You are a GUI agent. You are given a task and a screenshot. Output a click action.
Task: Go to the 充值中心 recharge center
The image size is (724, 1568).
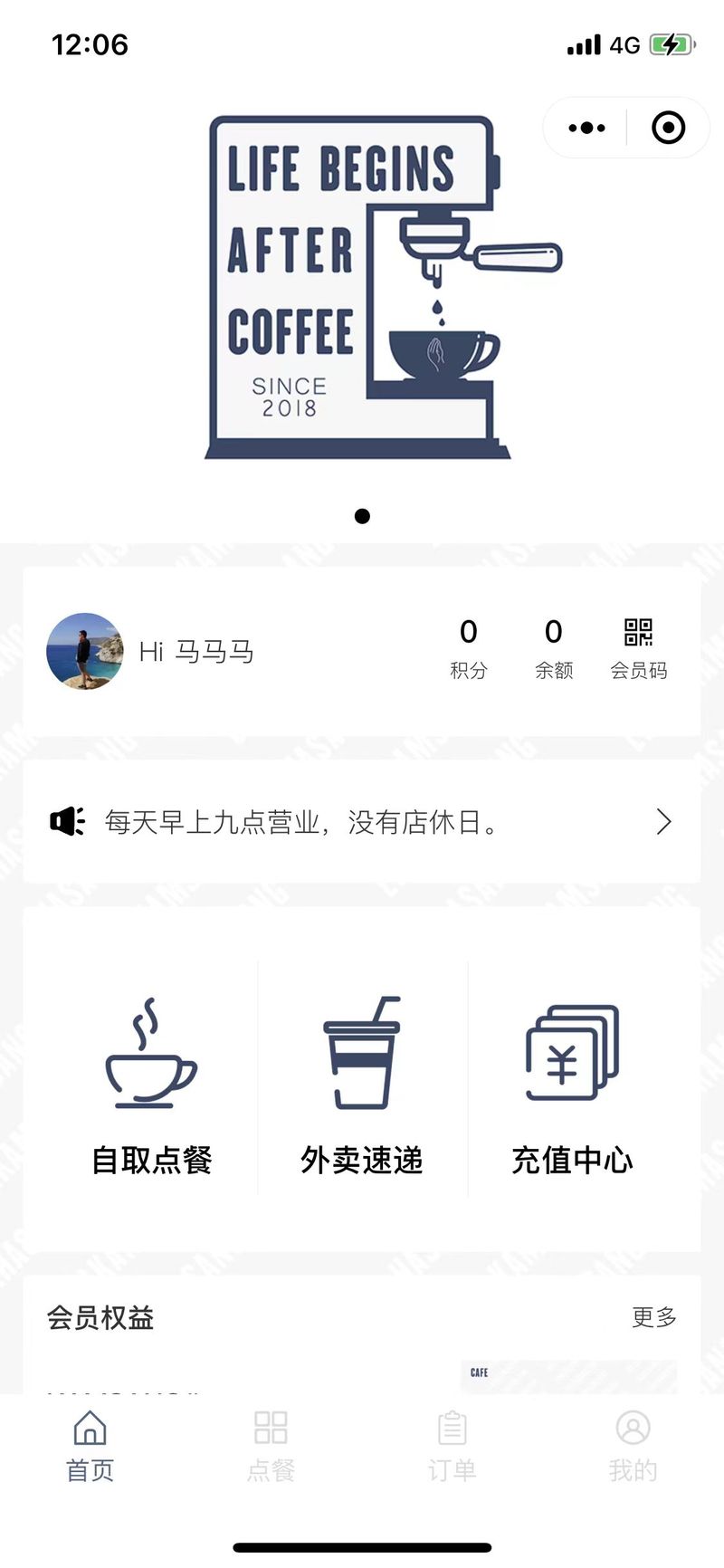click(x=572, y=1086)
